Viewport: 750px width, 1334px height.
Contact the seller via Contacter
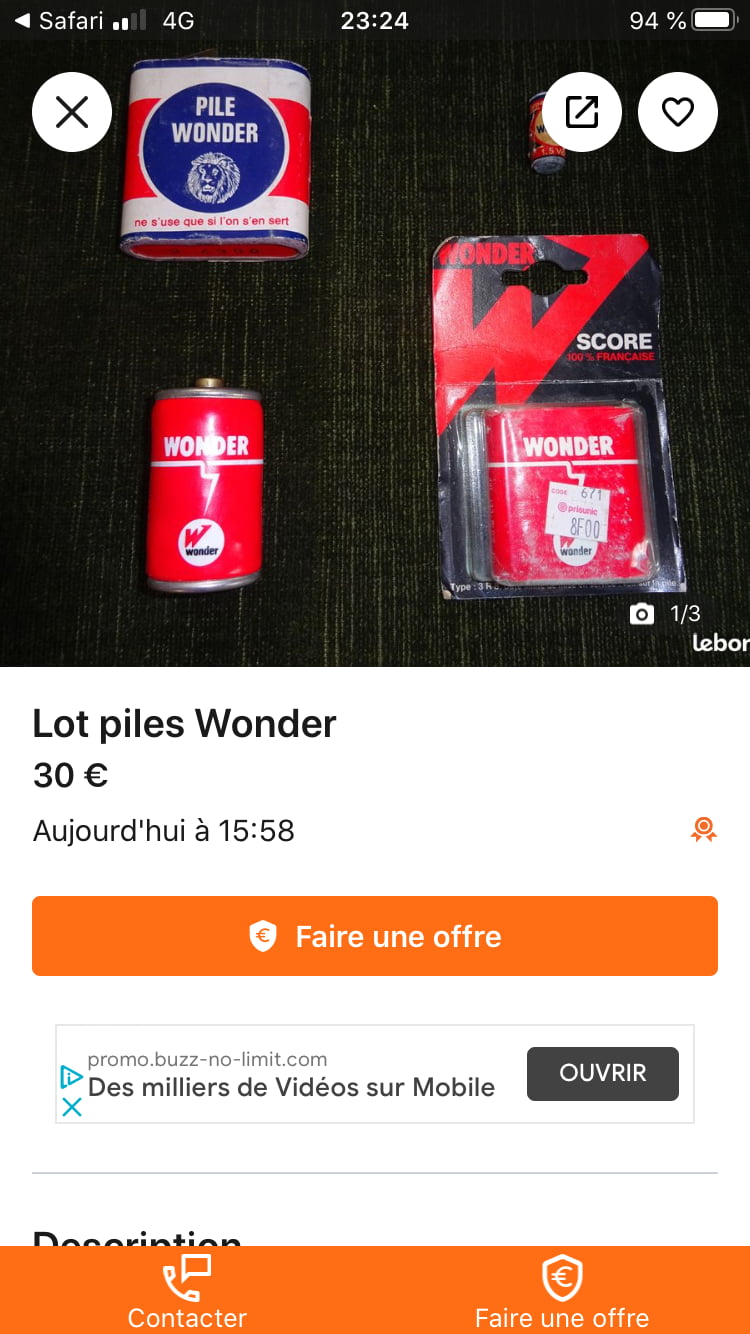[187, 1290]
